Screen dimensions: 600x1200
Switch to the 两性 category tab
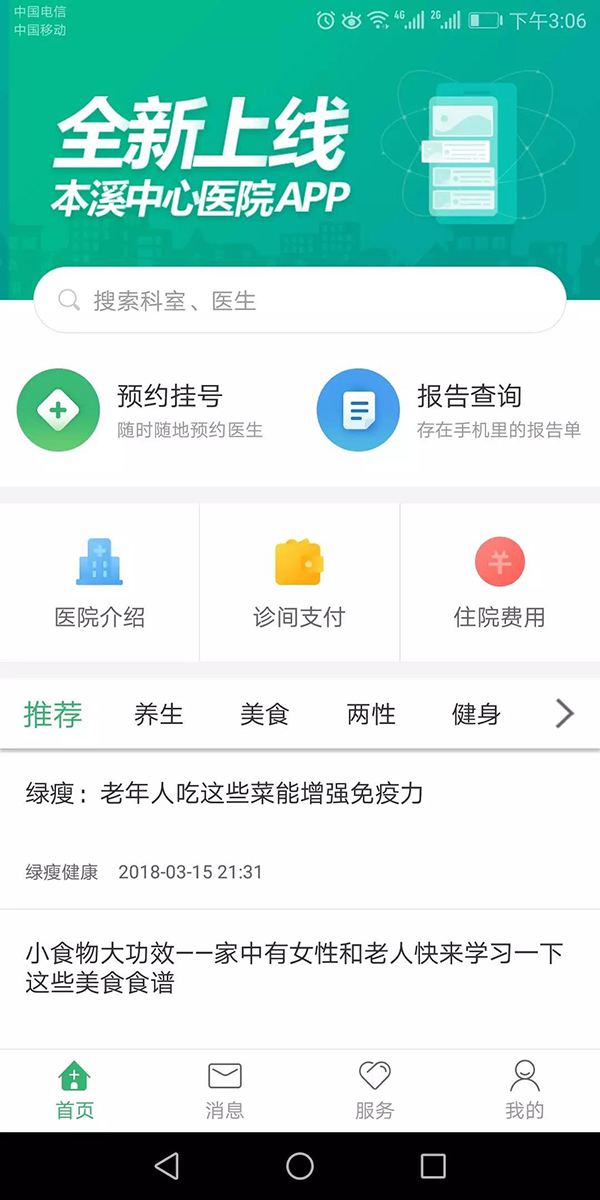click(x=371, y=715)
